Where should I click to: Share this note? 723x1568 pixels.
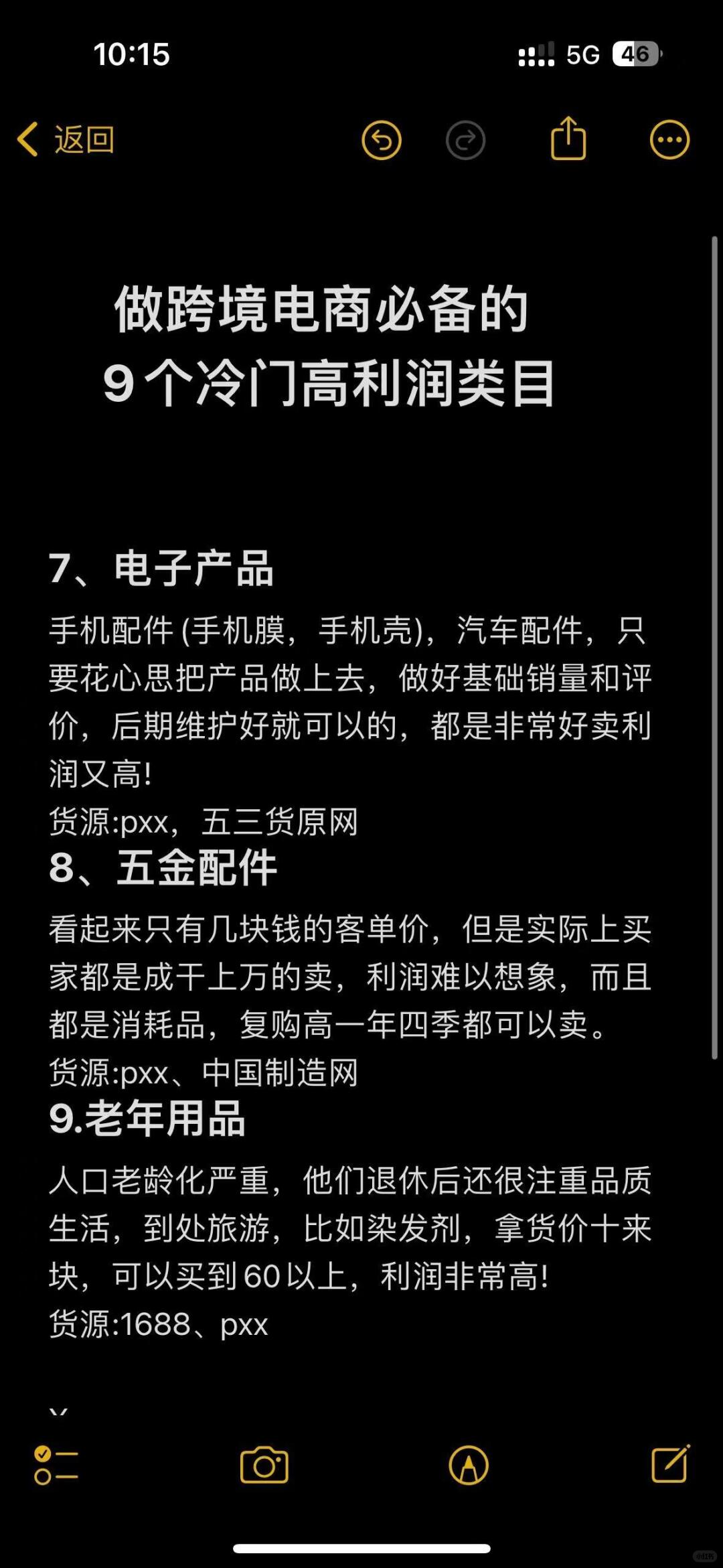point(568,139)
